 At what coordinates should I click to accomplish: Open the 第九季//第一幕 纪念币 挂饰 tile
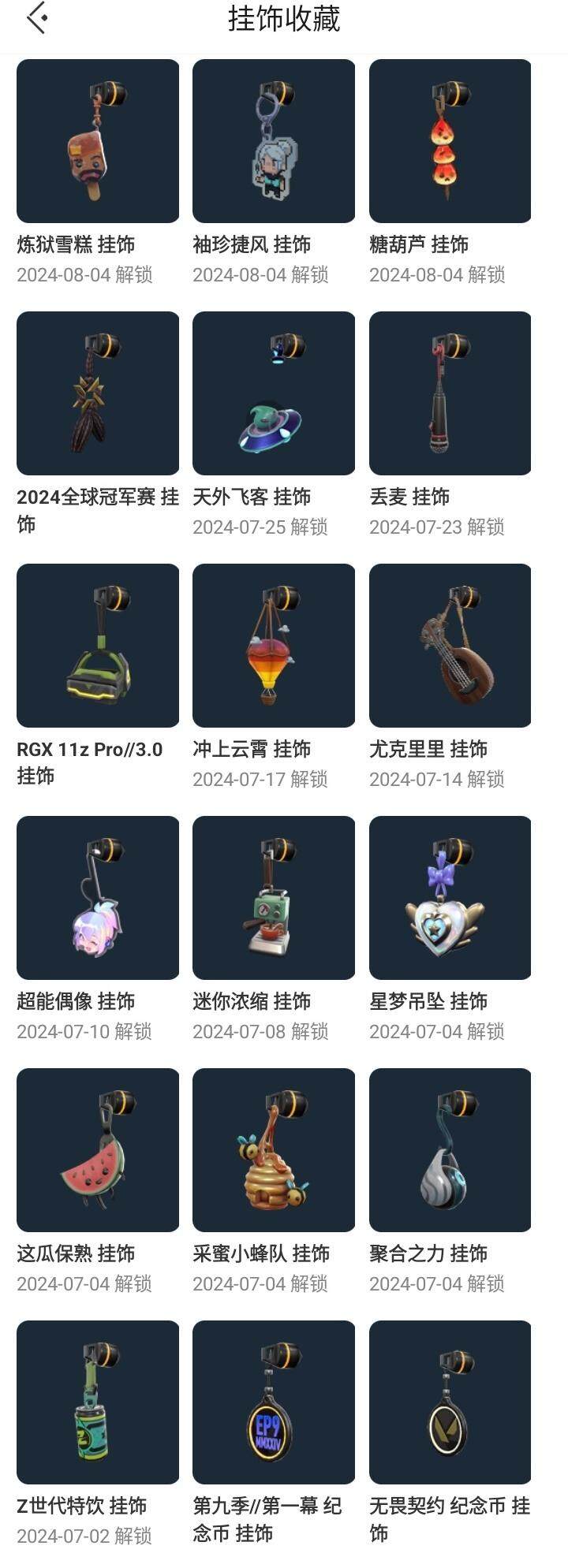point(274,1402)
